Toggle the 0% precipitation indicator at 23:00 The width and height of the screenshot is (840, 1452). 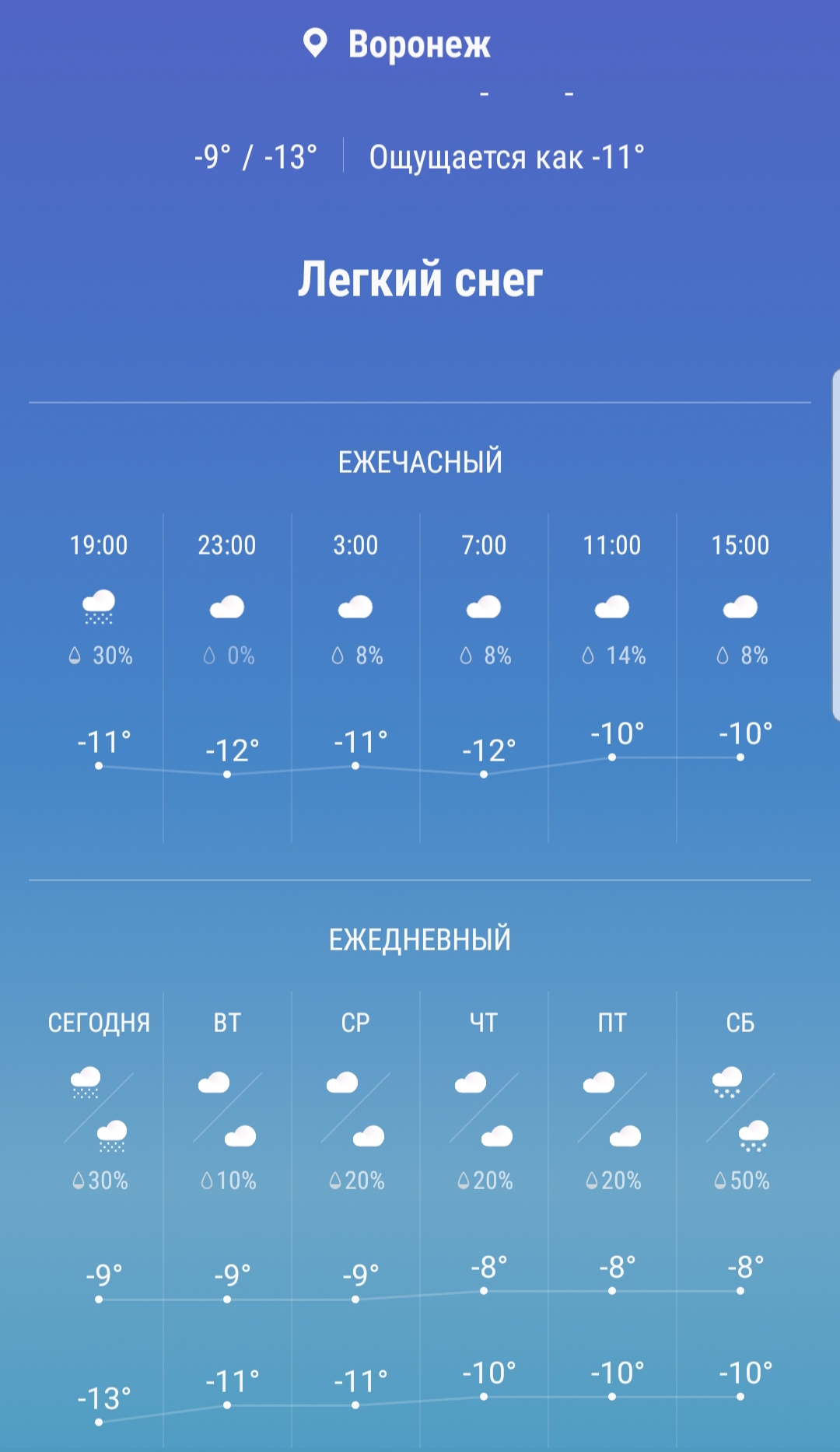227,656
